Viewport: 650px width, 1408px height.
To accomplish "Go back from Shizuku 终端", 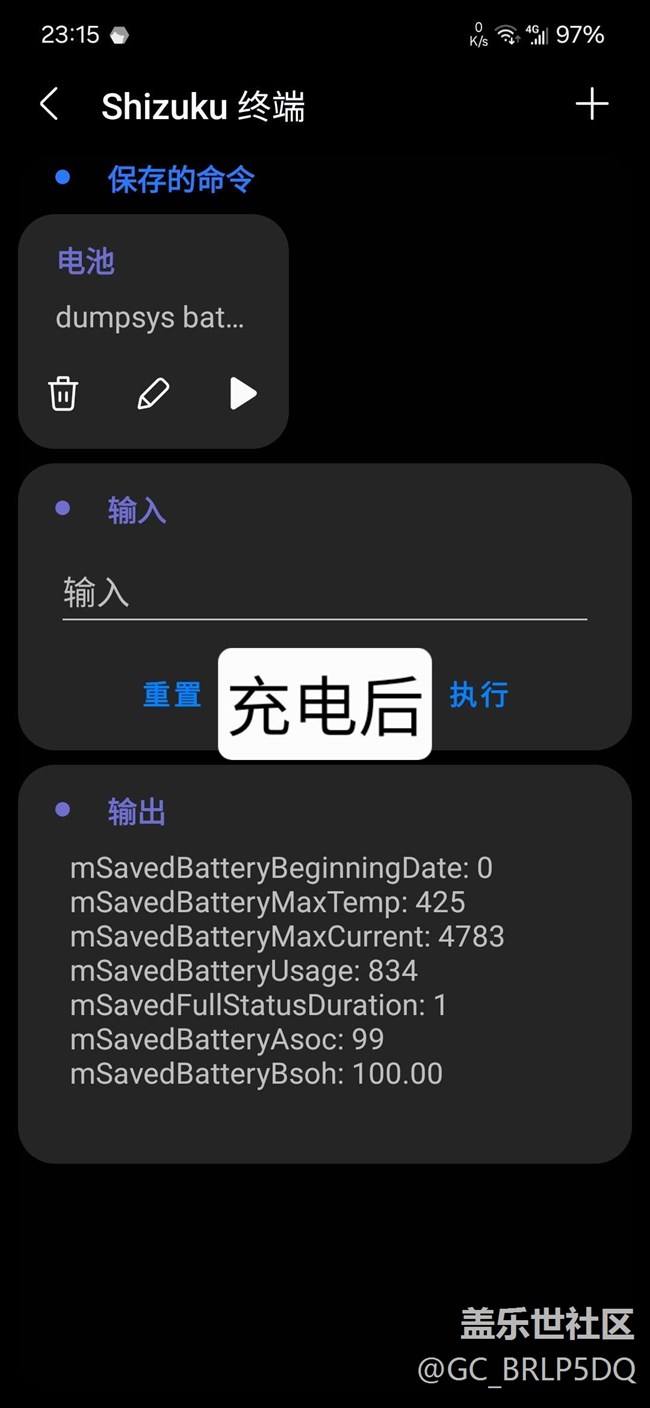I will pyautogui.click(x=49, y=104).
